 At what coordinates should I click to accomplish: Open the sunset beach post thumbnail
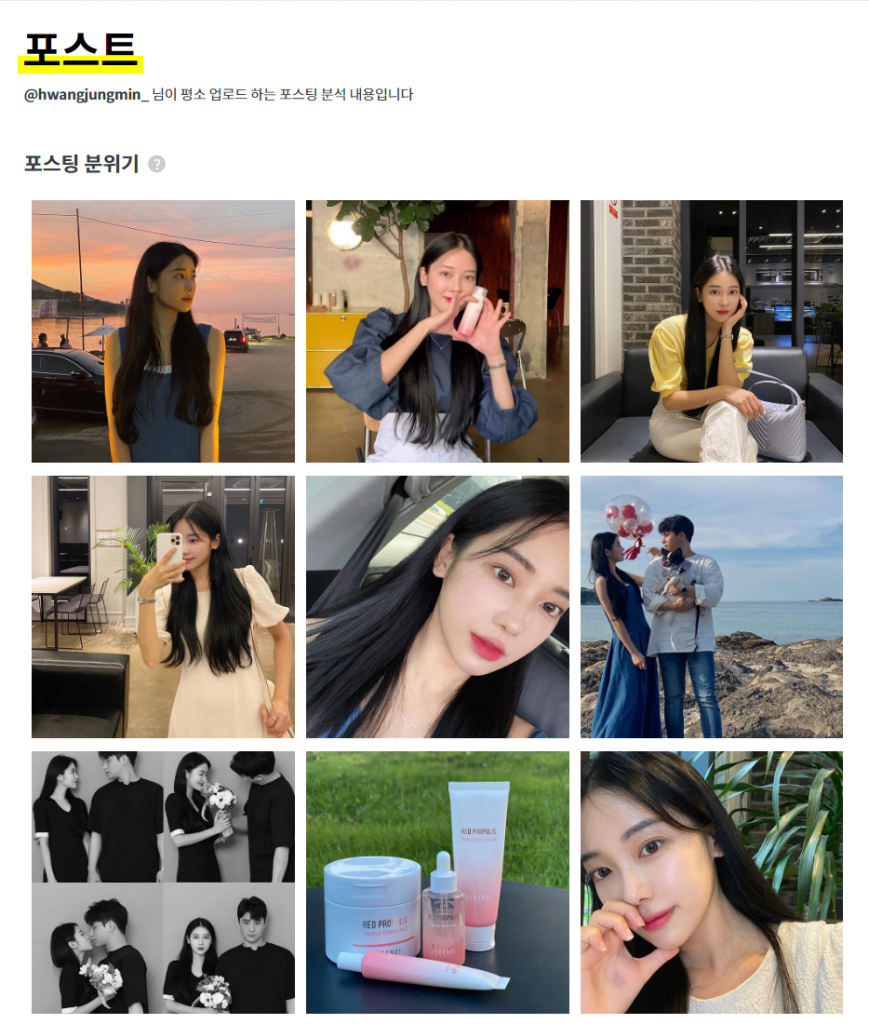click(x=163, y=331)
